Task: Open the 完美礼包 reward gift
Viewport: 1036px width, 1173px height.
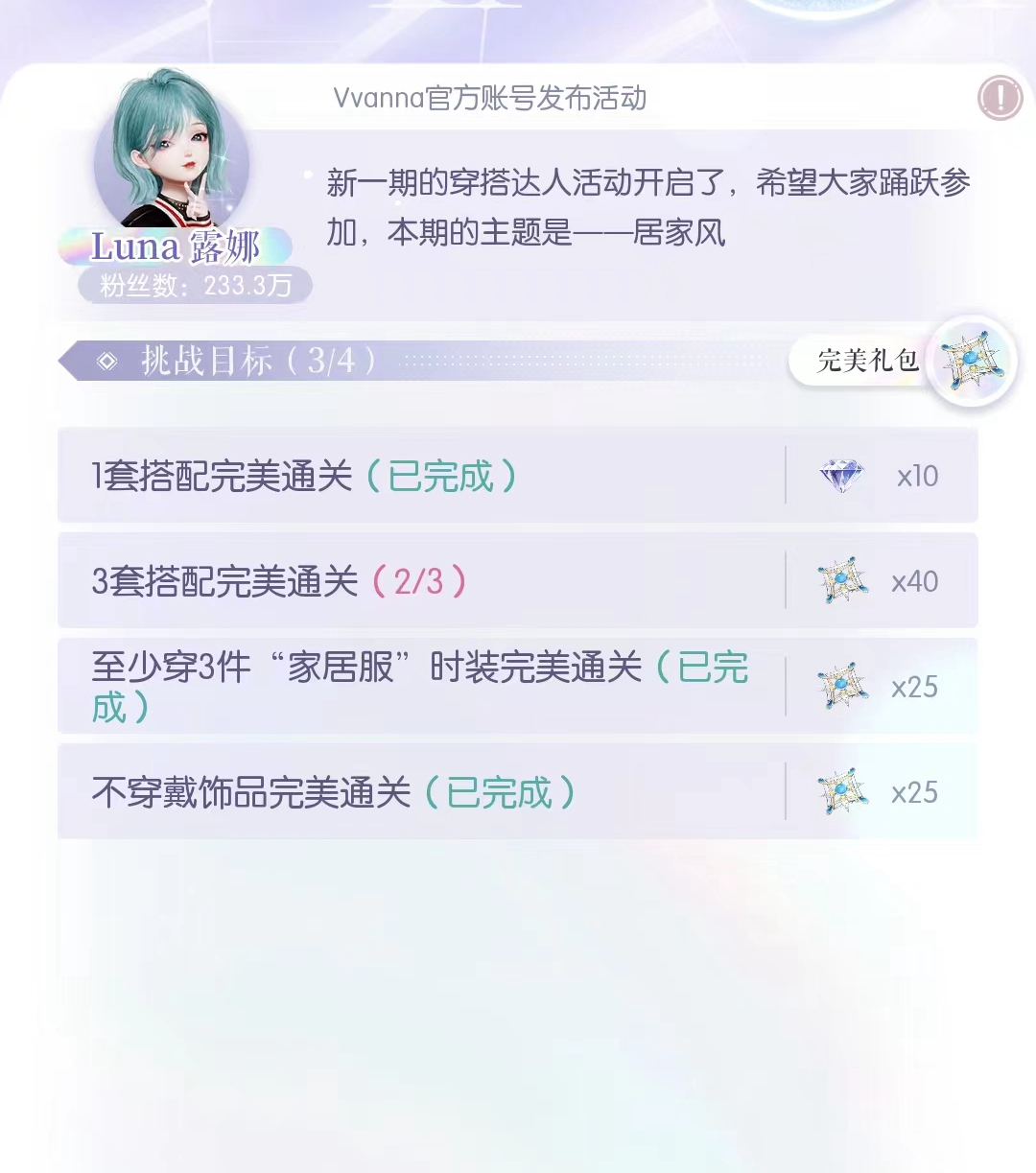Action: 971,361
